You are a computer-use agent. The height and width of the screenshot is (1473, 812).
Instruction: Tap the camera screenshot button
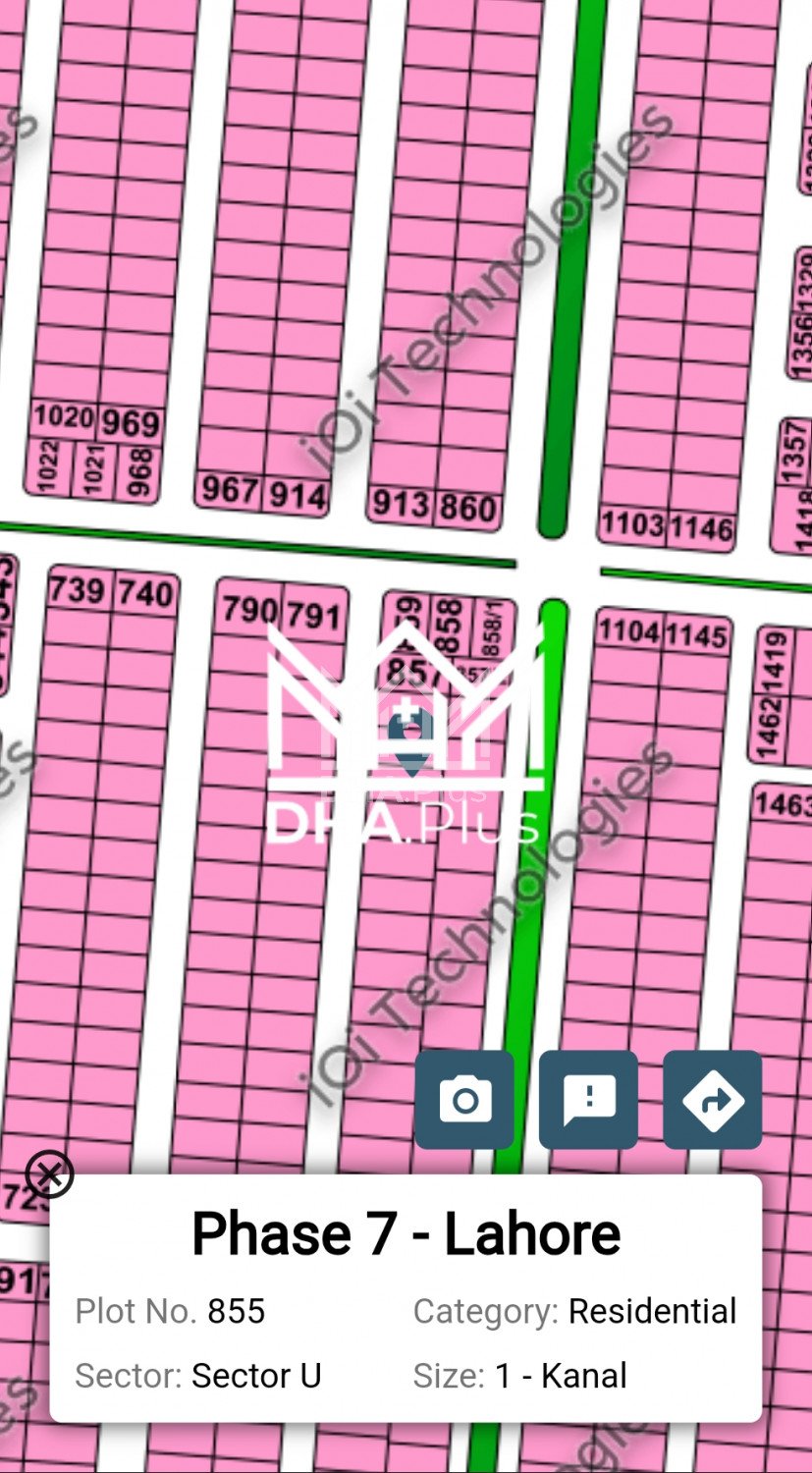pyautogui.click(x=464, y=1099)
